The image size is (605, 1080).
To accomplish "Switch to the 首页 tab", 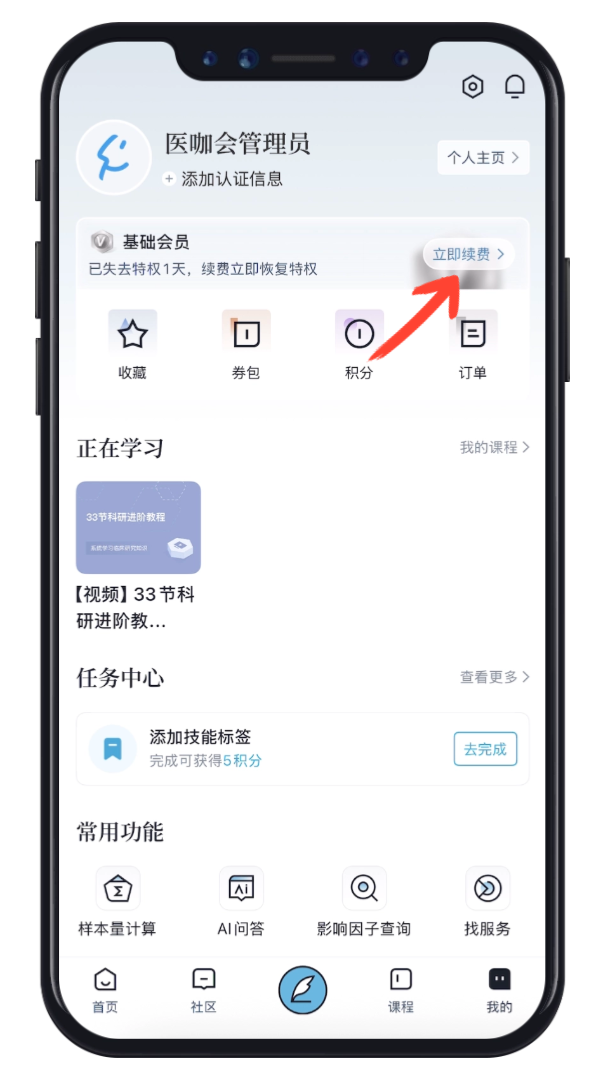I will [105, 990].
